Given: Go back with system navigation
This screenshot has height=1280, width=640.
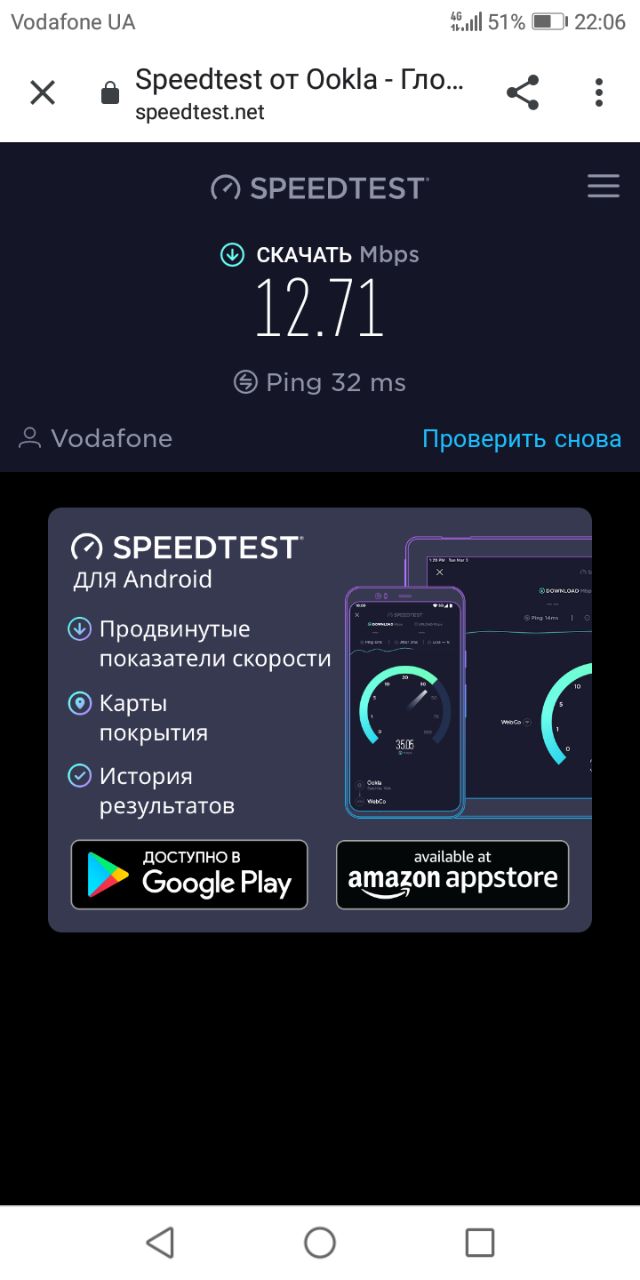Looking at the screenshot, I should click(x=160, y=1242).
